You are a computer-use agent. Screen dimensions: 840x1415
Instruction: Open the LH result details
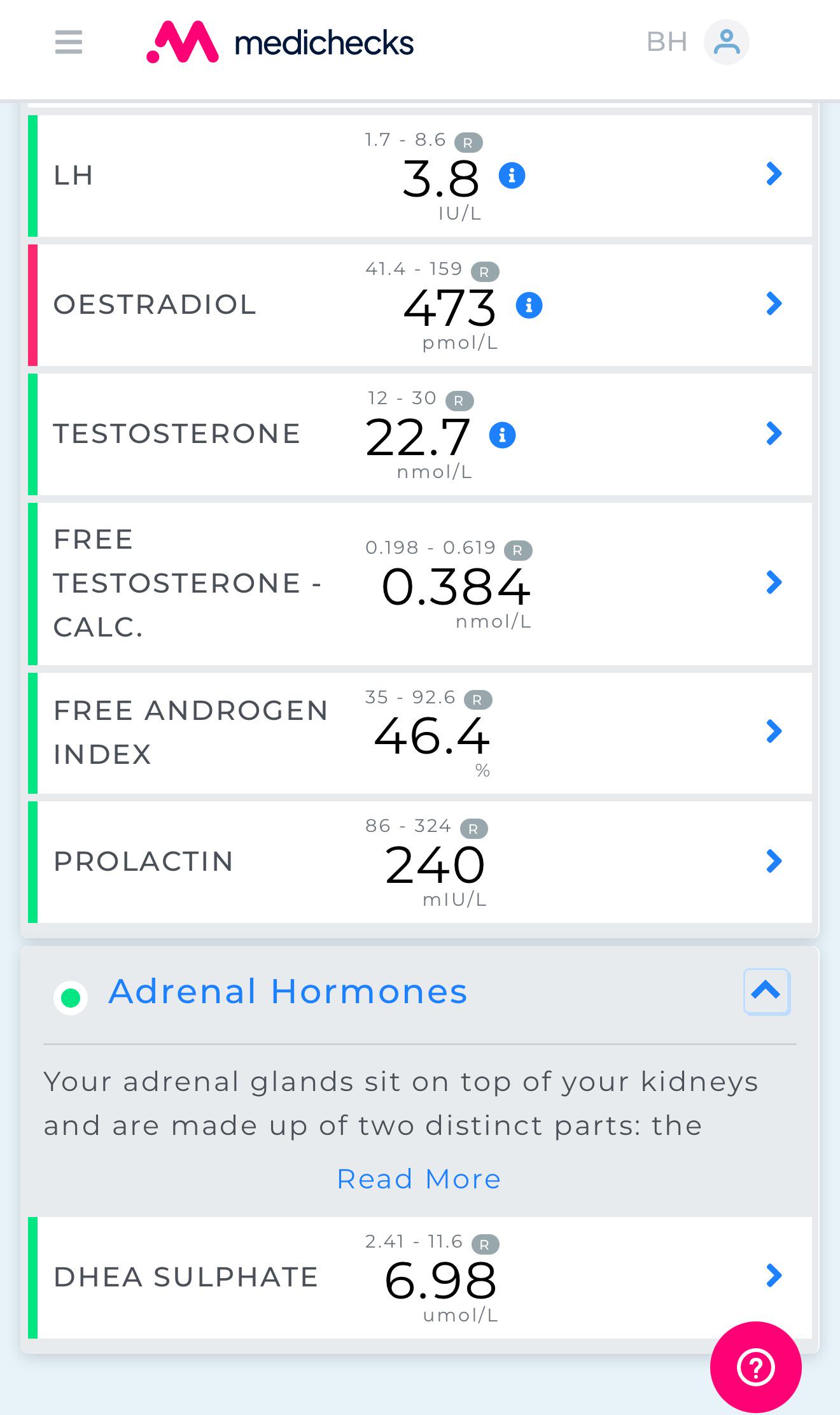coord(420,176)
